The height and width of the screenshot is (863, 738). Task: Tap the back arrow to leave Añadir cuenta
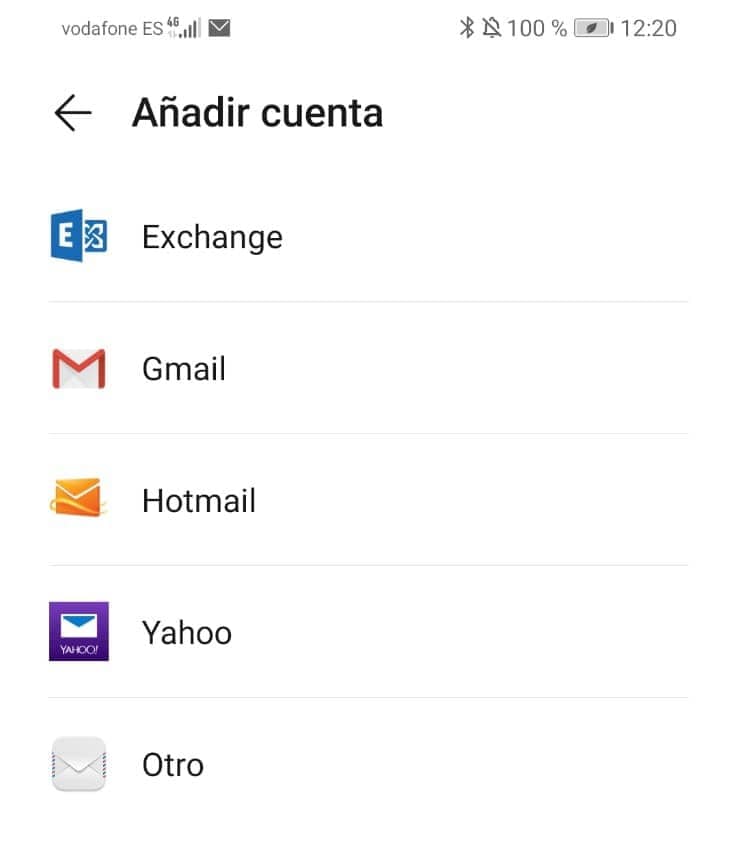point(70,112)
